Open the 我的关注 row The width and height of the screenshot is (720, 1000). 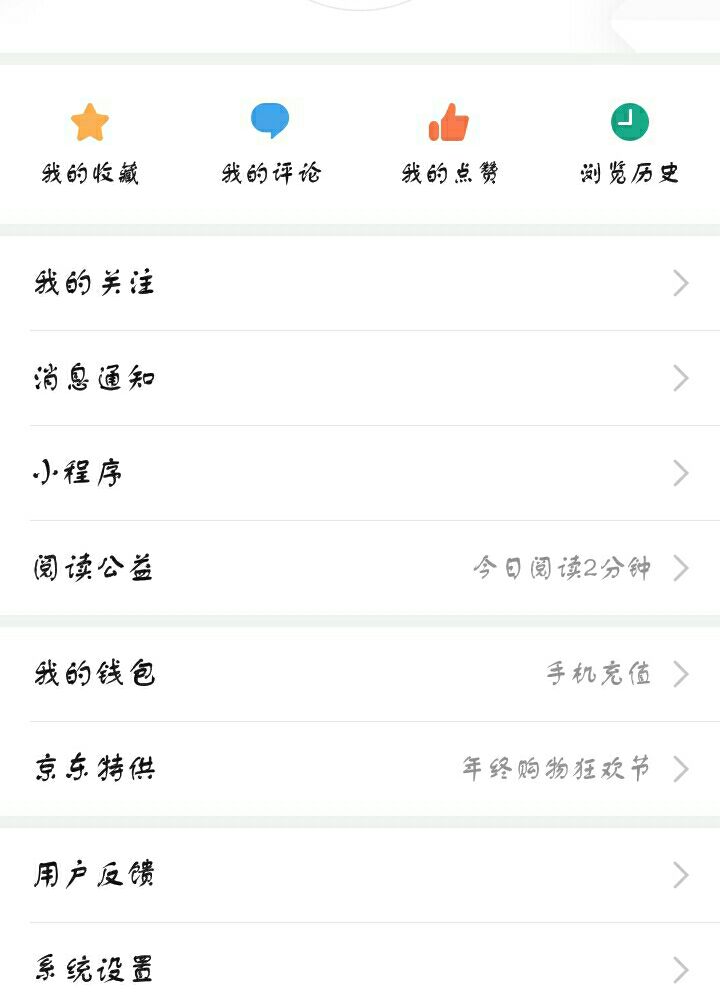pyautogui.click(x=360, y=283)
